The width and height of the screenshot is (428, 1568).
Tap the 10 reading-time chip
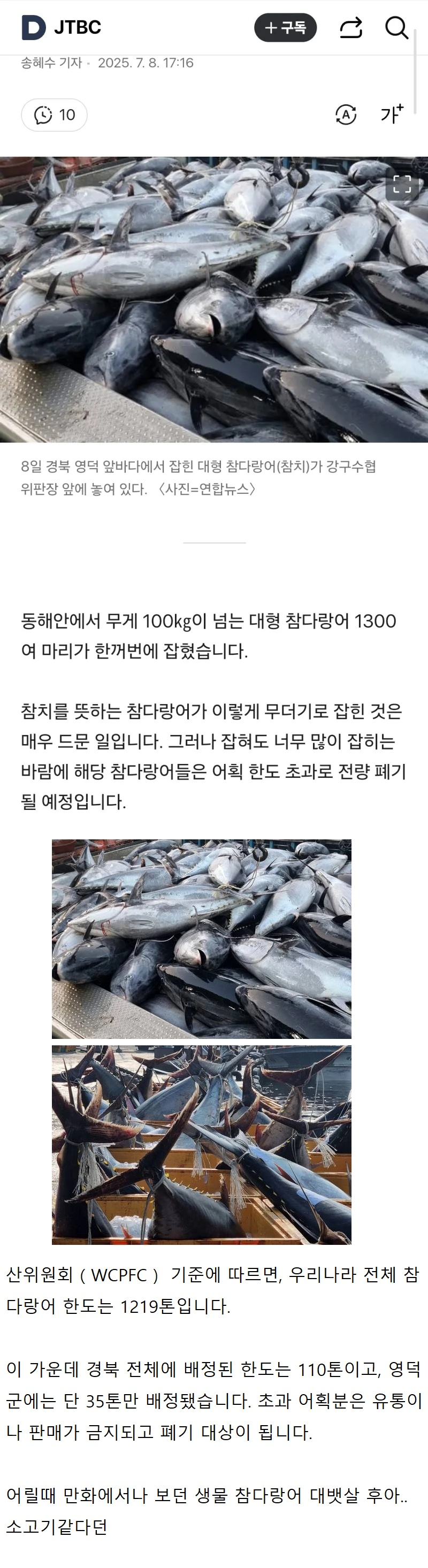click(x=54, y=114)
